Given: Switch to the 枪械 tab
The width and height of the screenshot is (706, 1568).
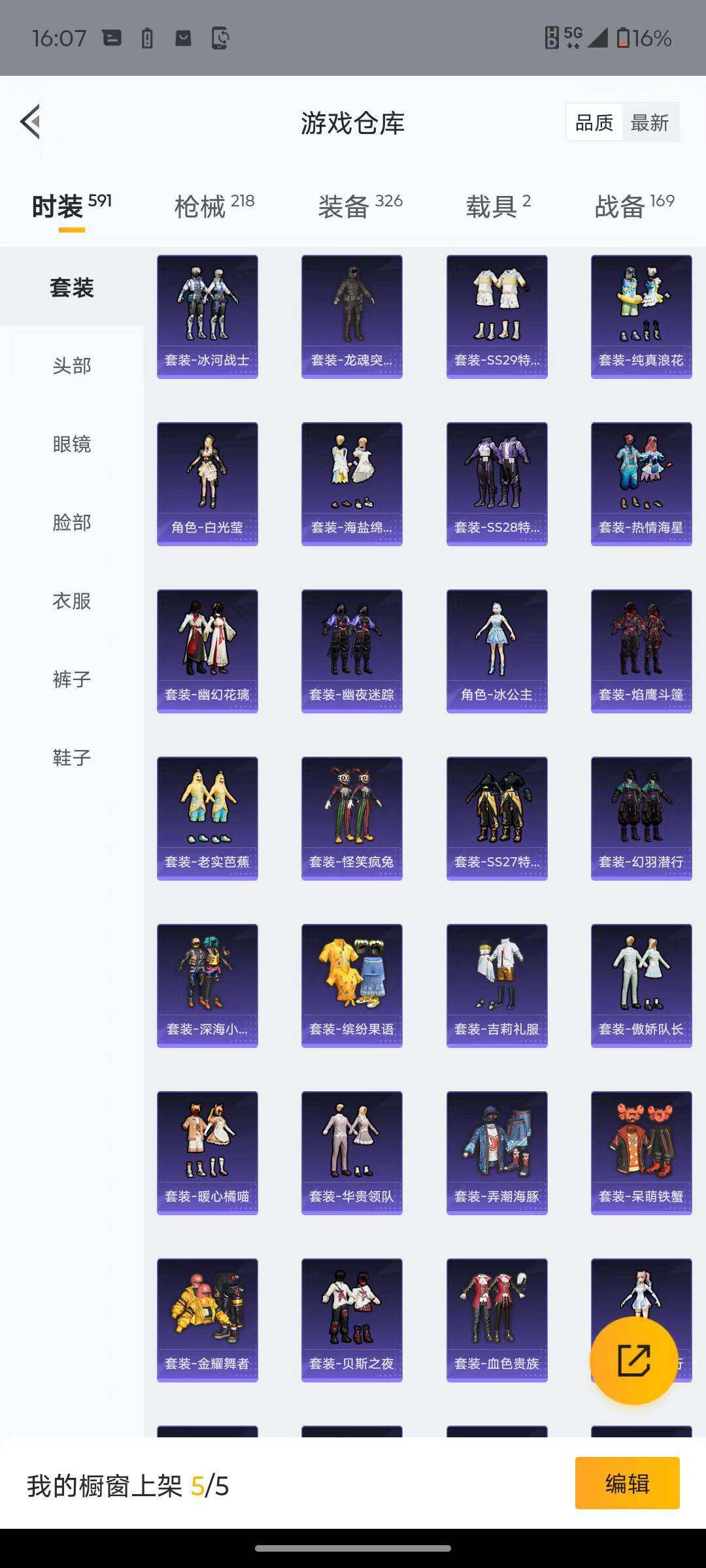Looking at the screenshot, I should [x=214, y=206].
